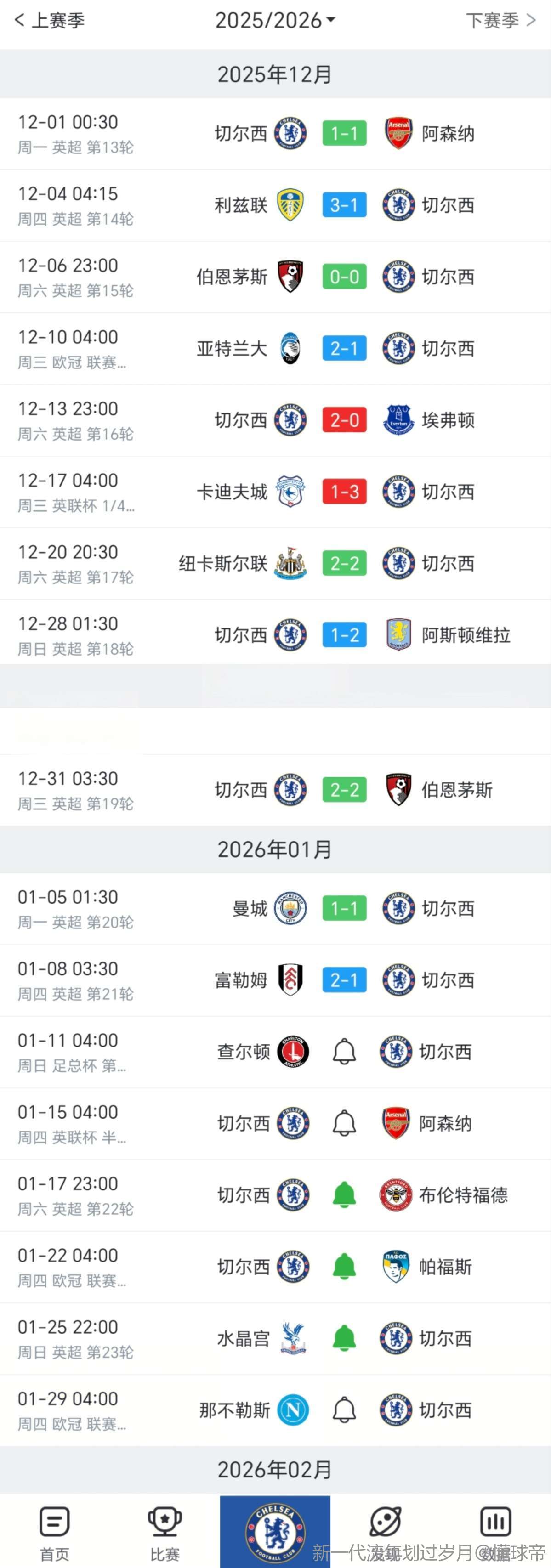View the Fulham 2-1 Chelsea match details

point(344,980)
